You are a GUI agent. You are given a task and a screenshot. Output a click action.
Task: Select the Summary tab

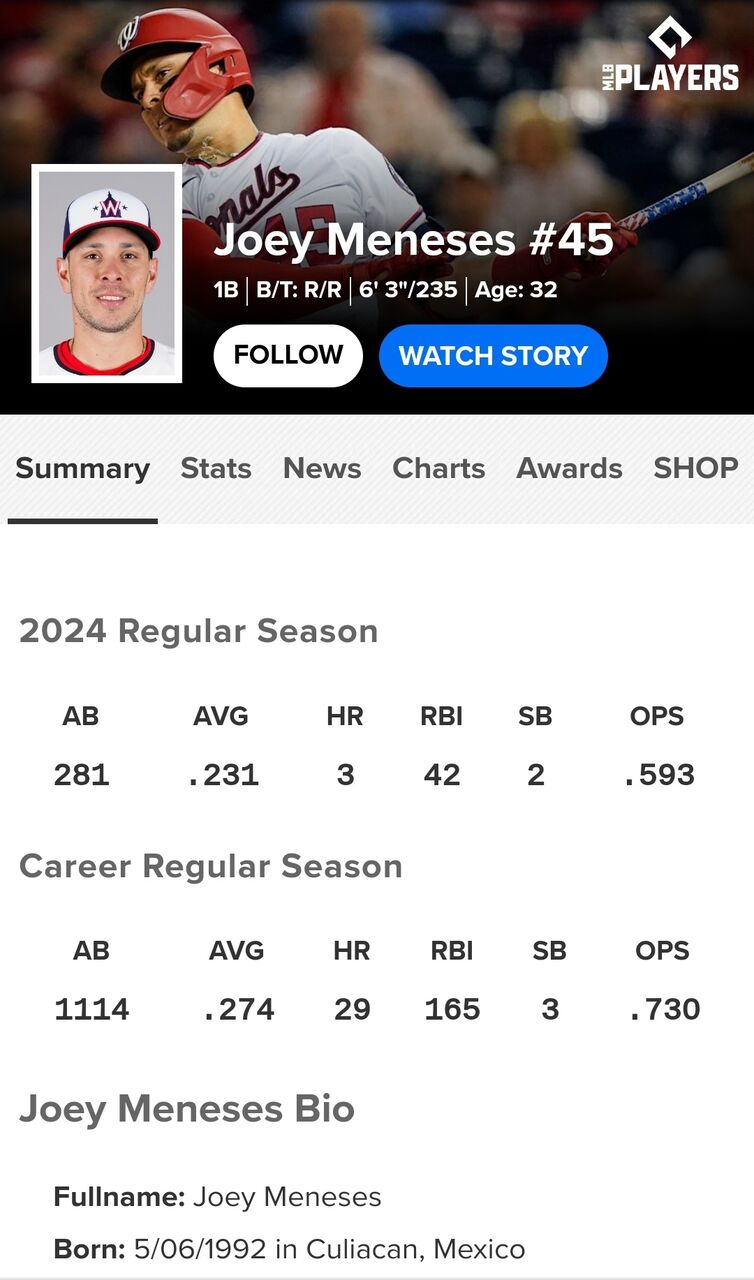click(x=82, y=468)
